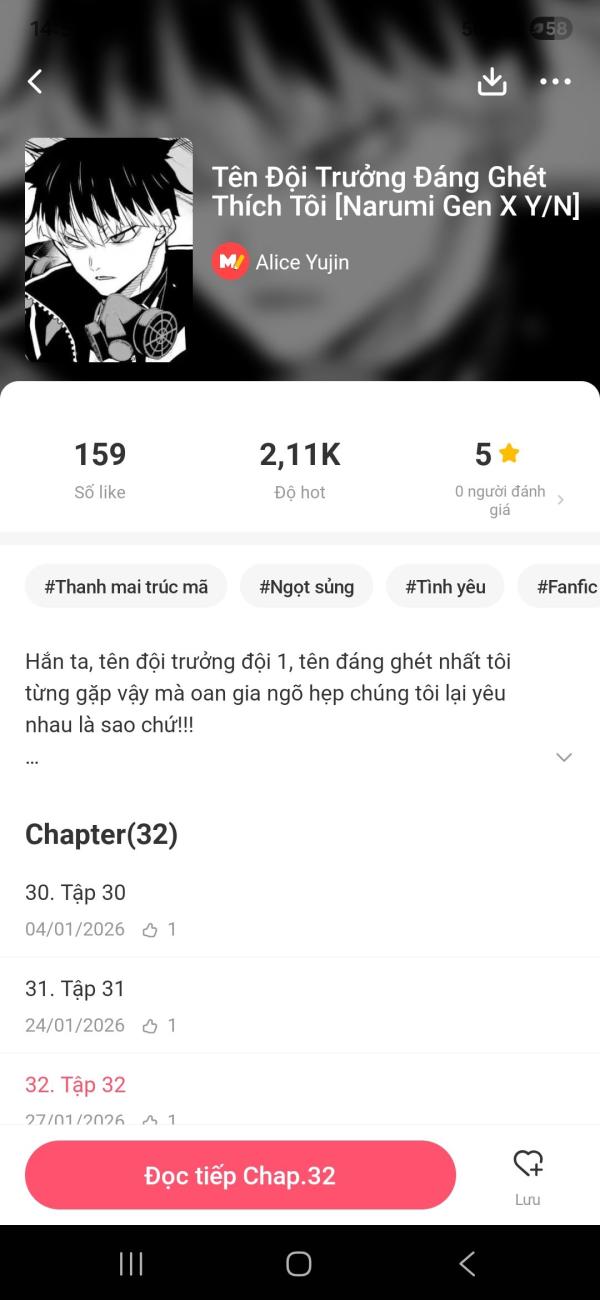Image resolution: width=600 pixels, height=1300 pixels.
Task: Go to the system home screen
Action: 299,1264
